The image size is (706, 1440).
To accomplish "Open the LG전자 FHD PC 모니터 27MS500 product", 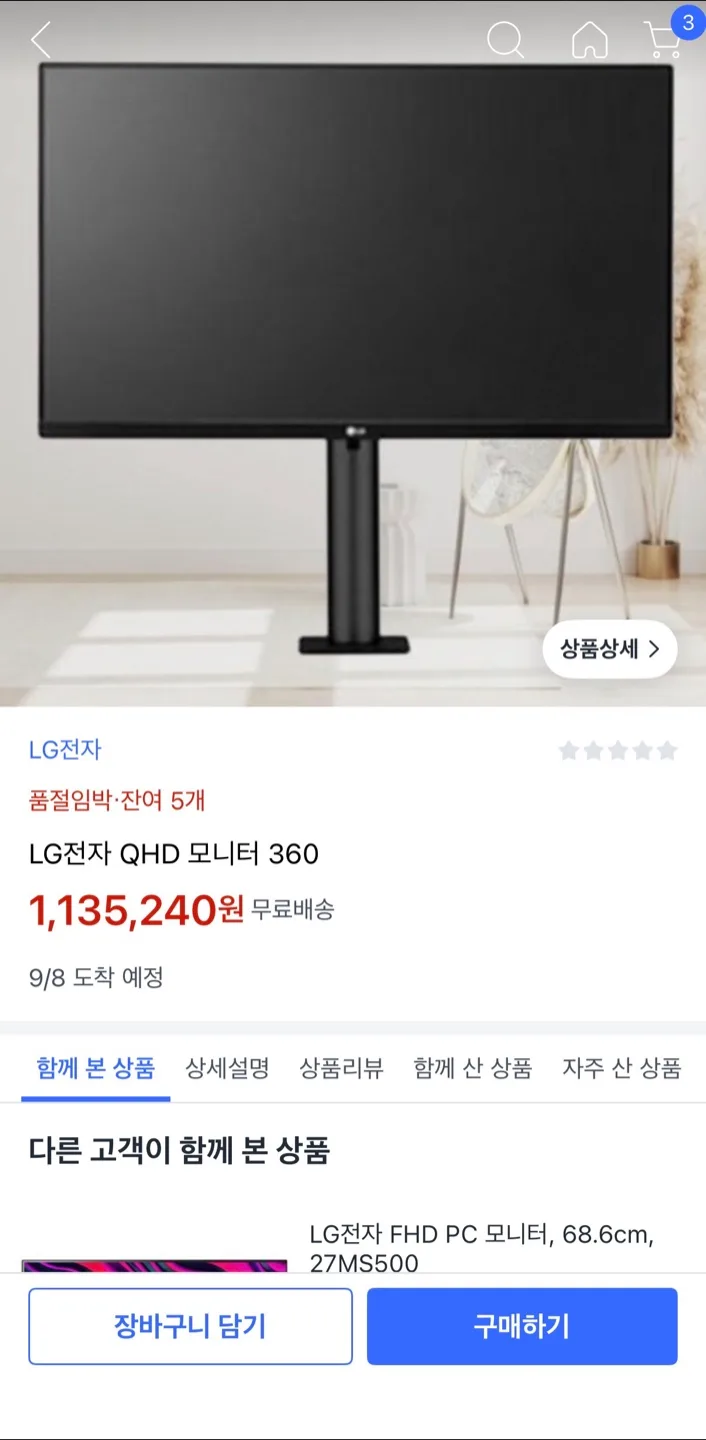I will coord(480,1248).
